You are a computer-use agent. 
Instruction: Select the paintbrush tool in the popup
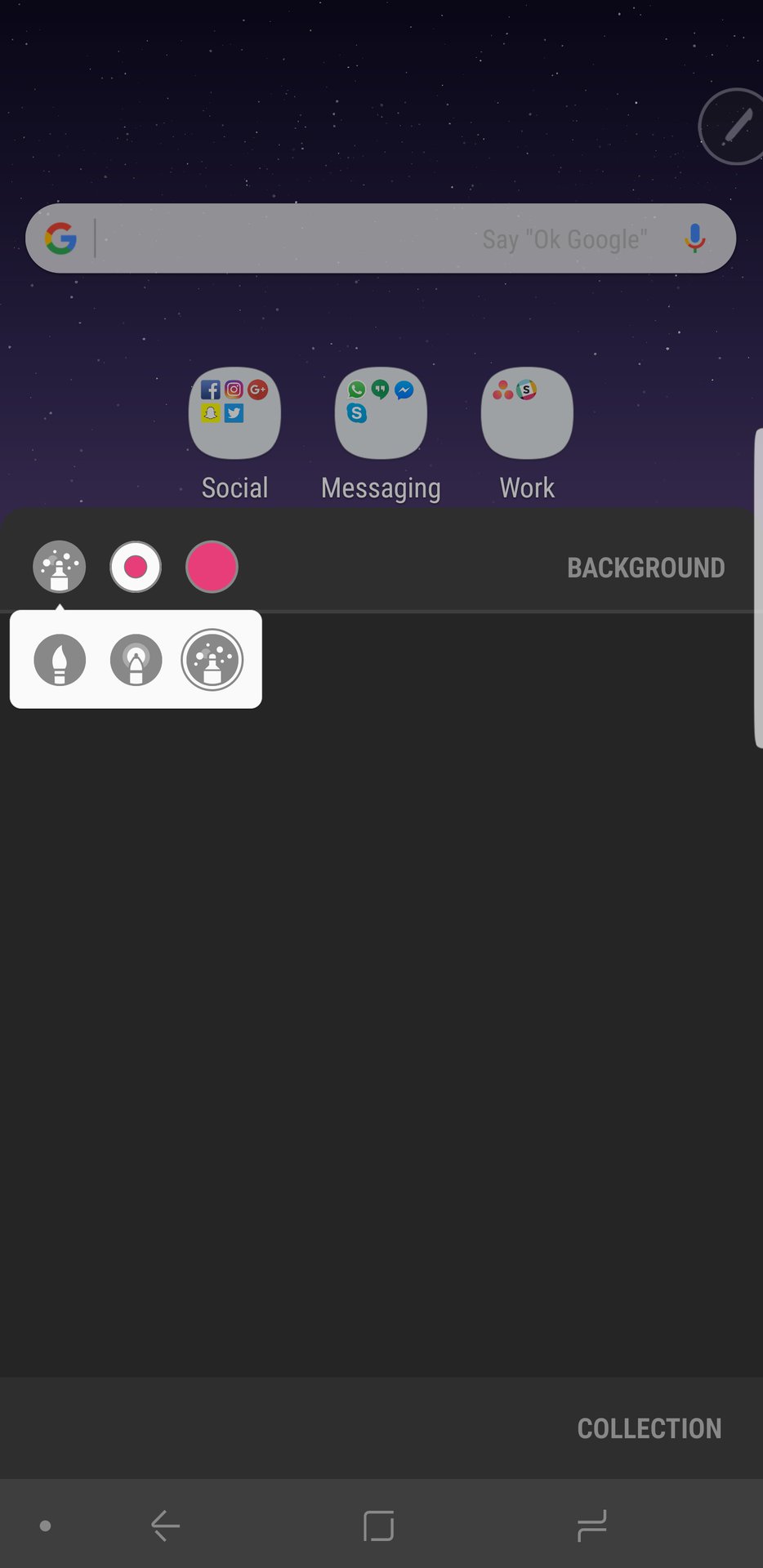tap(60, 659)
